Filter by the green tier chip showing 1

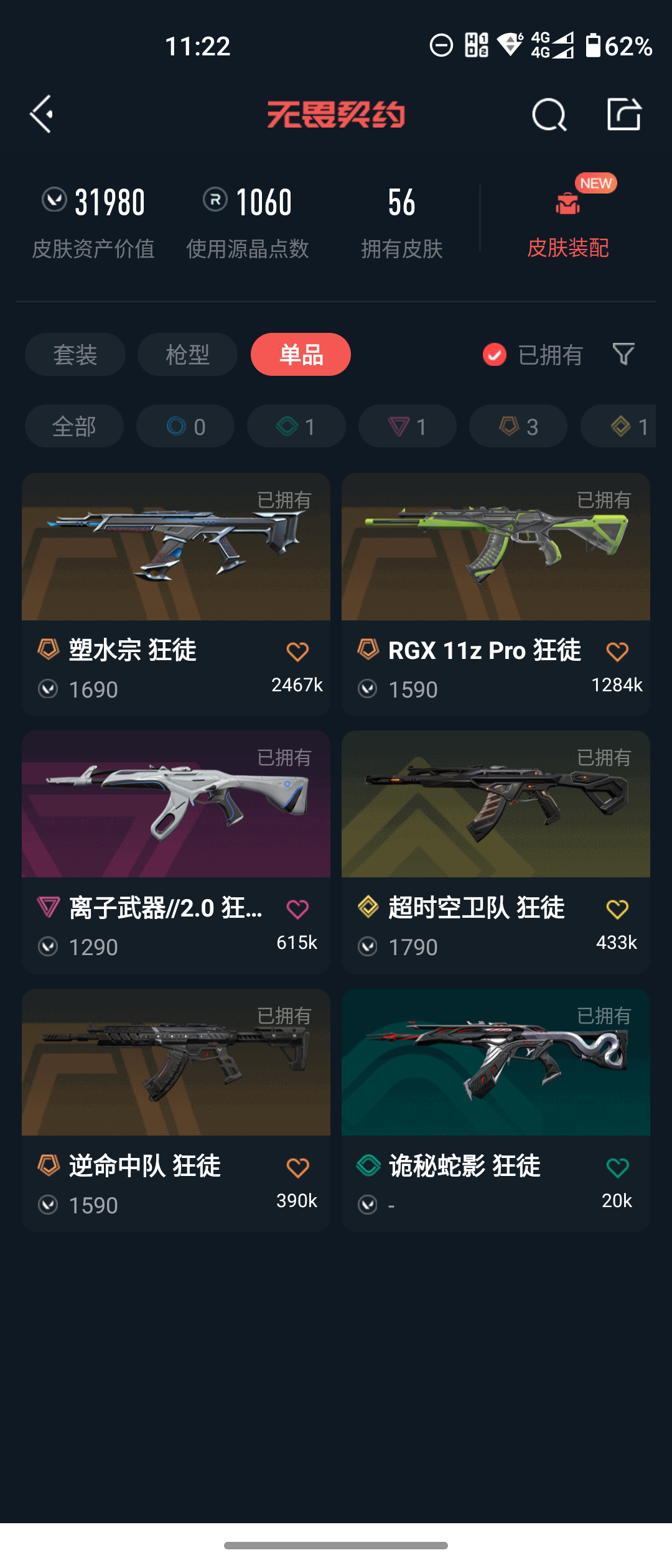pyautogui.click(x=296, y=426)
